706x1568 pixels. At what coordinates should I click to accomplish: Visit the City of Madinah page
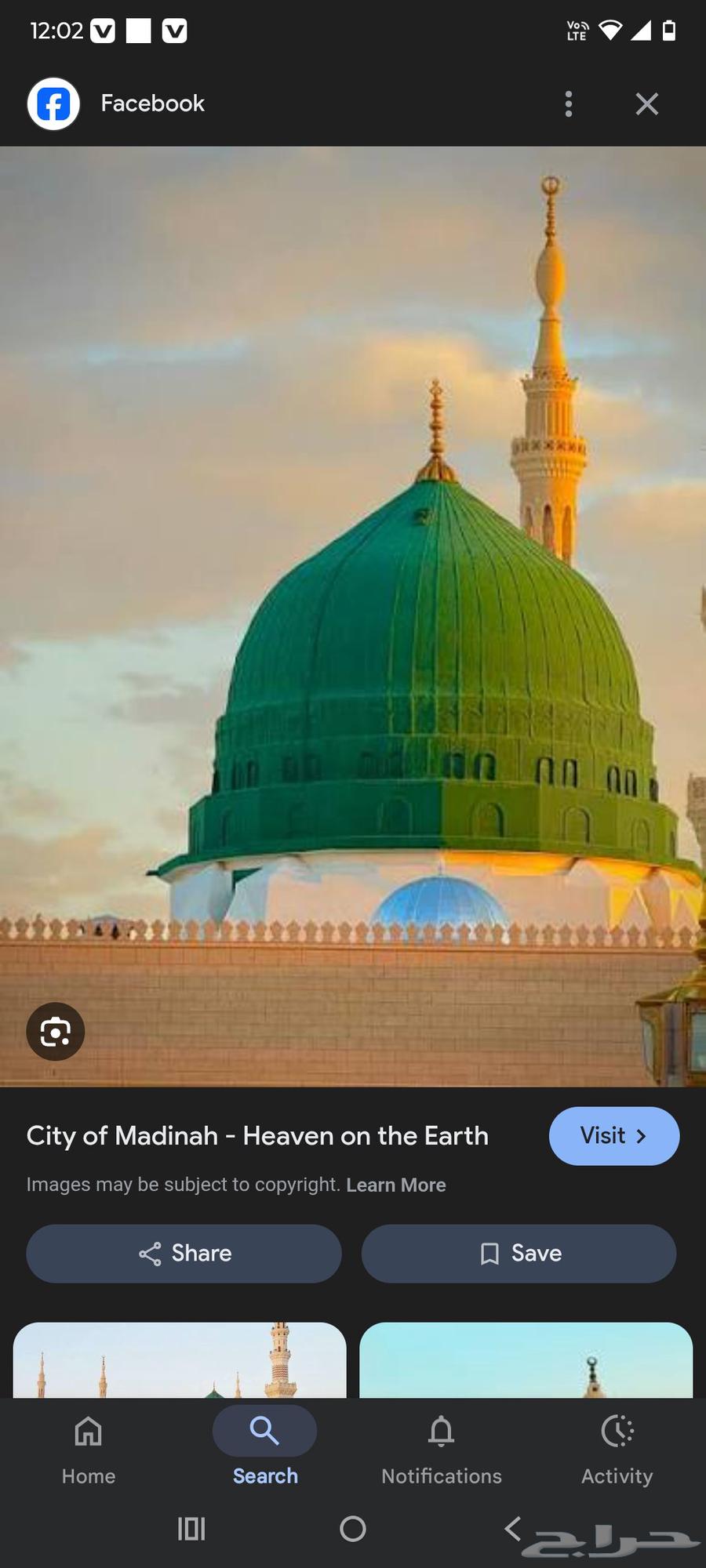613,1136
